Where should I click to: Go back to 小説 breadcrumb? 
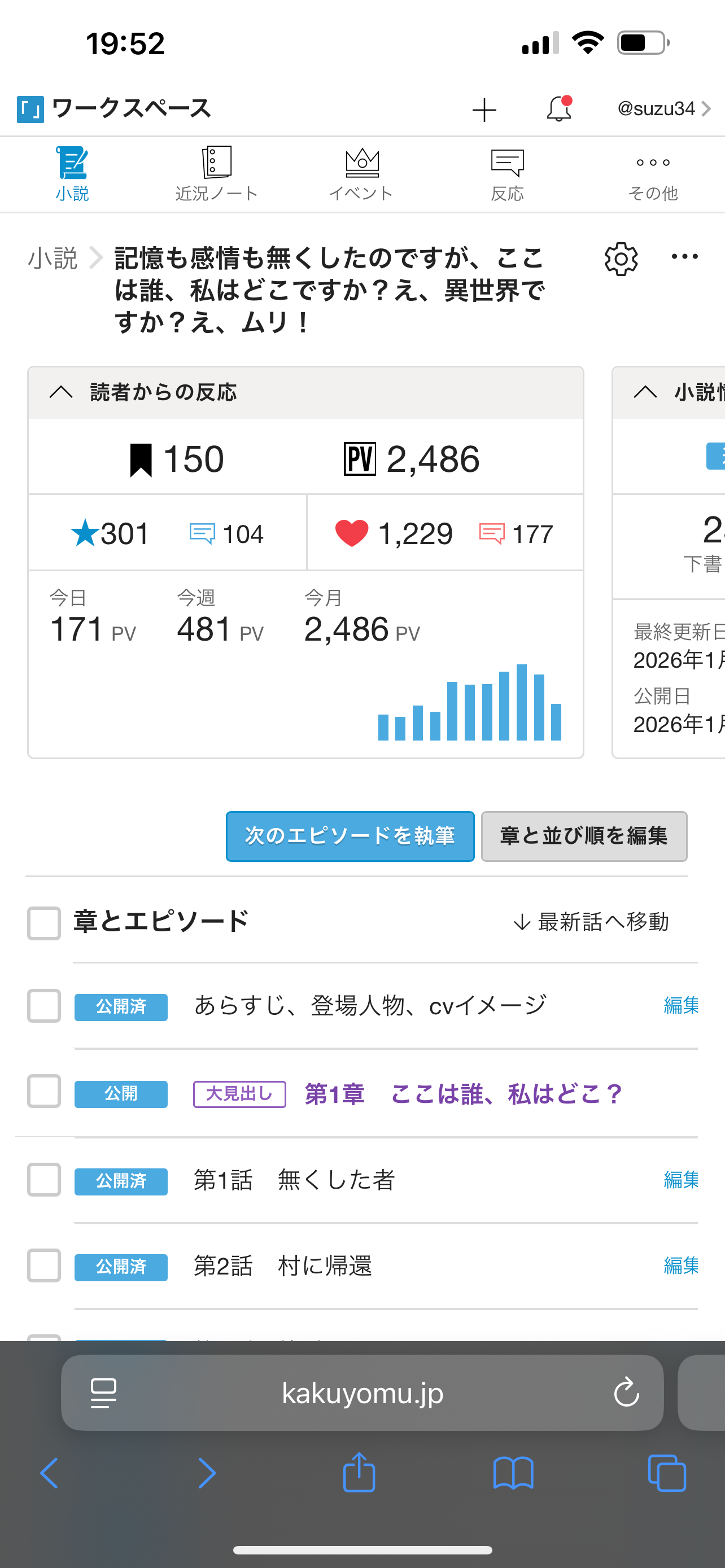[x=53, y=258]
